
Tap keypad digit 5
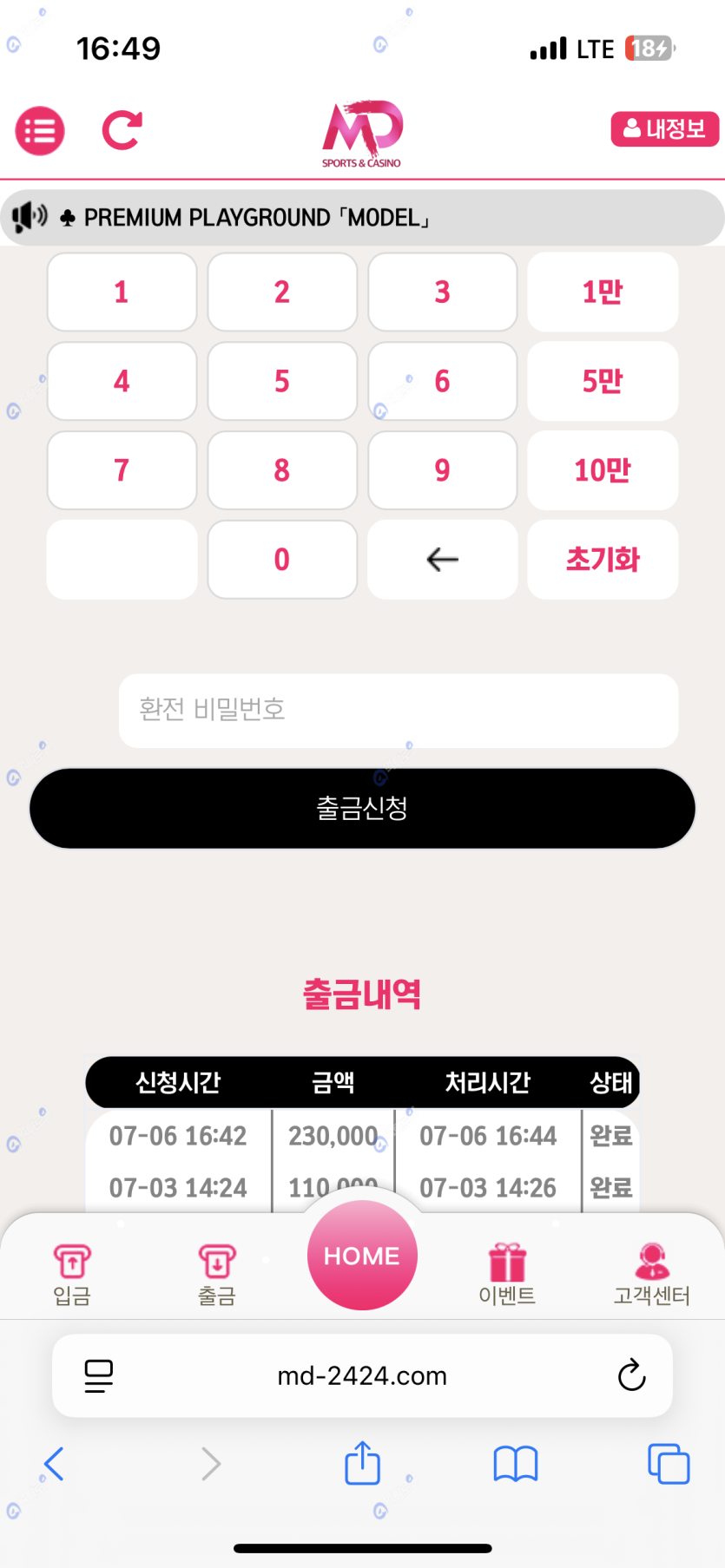coord(282,382)
